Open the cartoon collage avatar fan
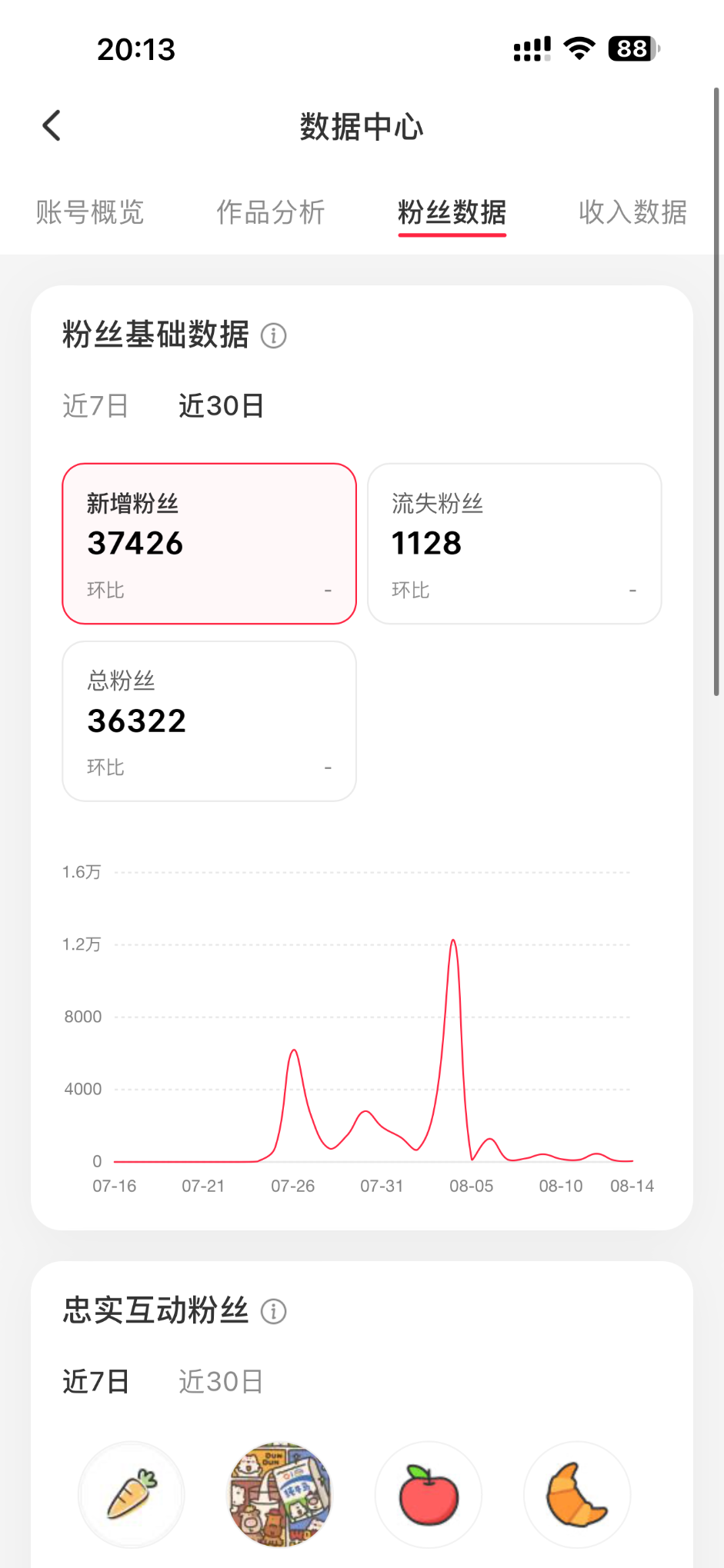This screenshot has width=724, height=1568. (x=280, y=1495)
